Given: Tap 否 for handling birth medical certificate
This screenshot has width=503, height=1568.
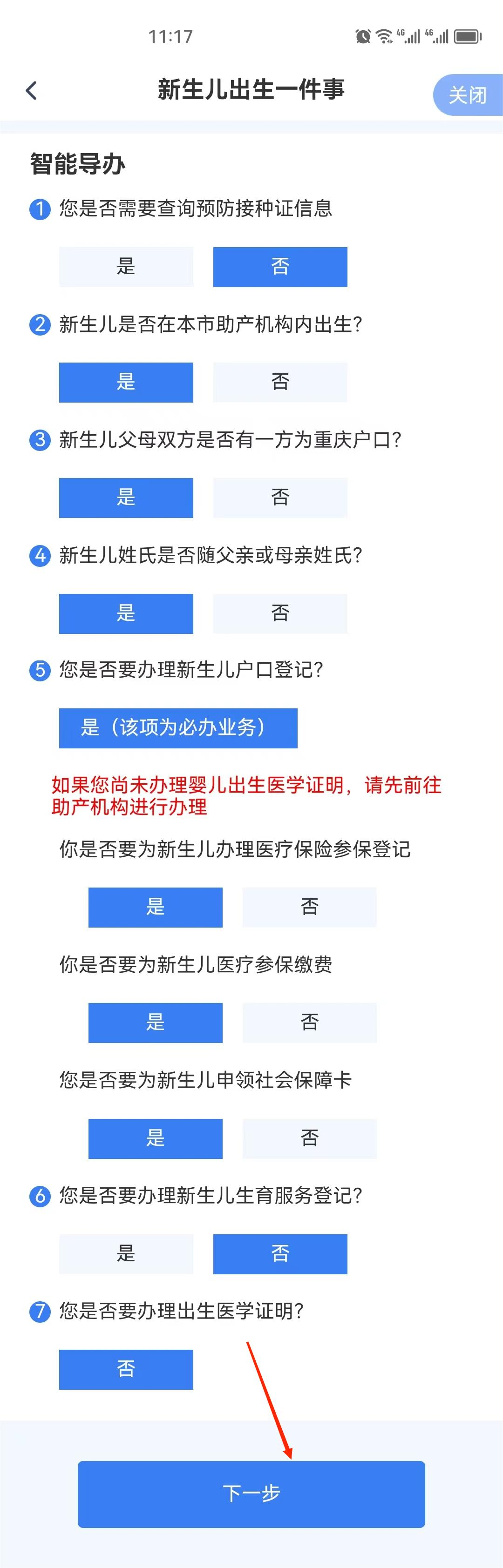Looking at the screenshot, I should coord(126,1370).
